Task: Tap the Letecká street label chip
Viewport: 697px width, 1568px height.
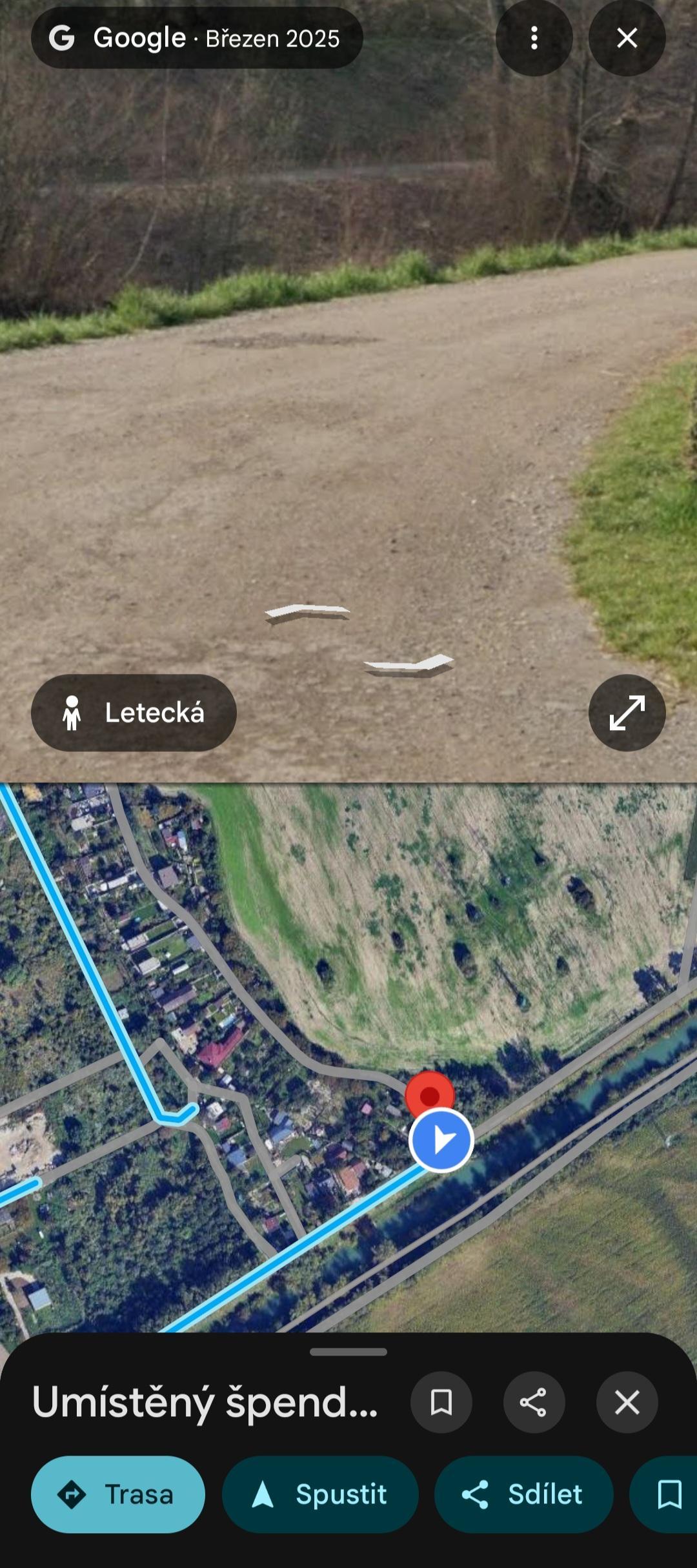Action: [x=134, y=713]
